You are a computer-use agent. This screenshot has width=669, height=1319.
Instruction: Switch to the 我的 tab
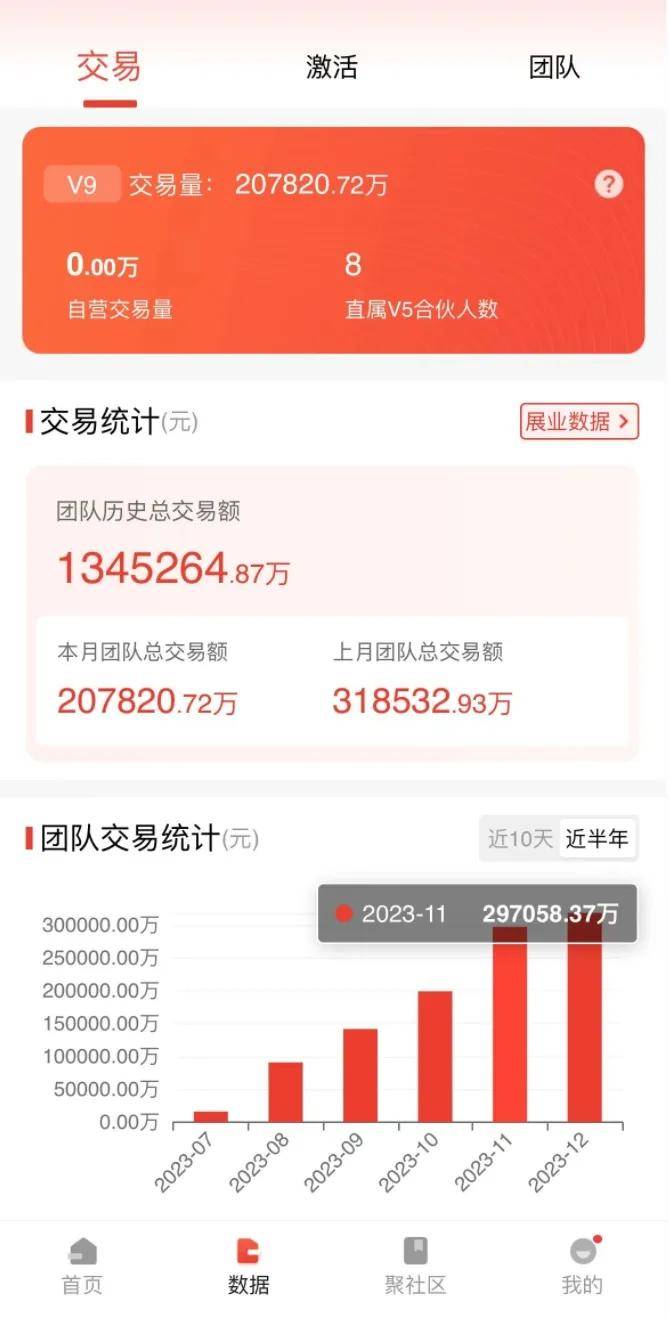click(x=582, y=1265)
